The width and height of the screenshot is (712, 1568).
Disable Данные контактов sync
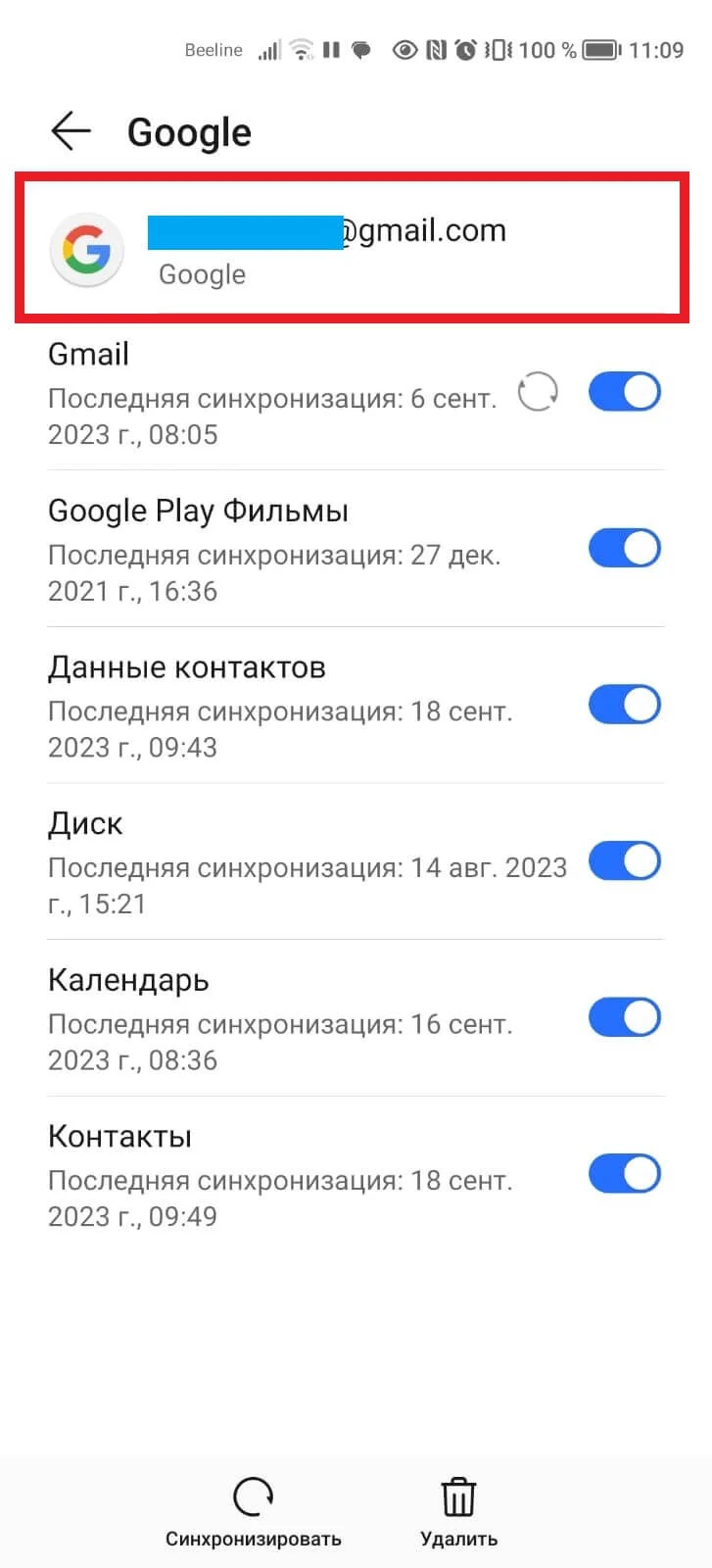[624, 705]
